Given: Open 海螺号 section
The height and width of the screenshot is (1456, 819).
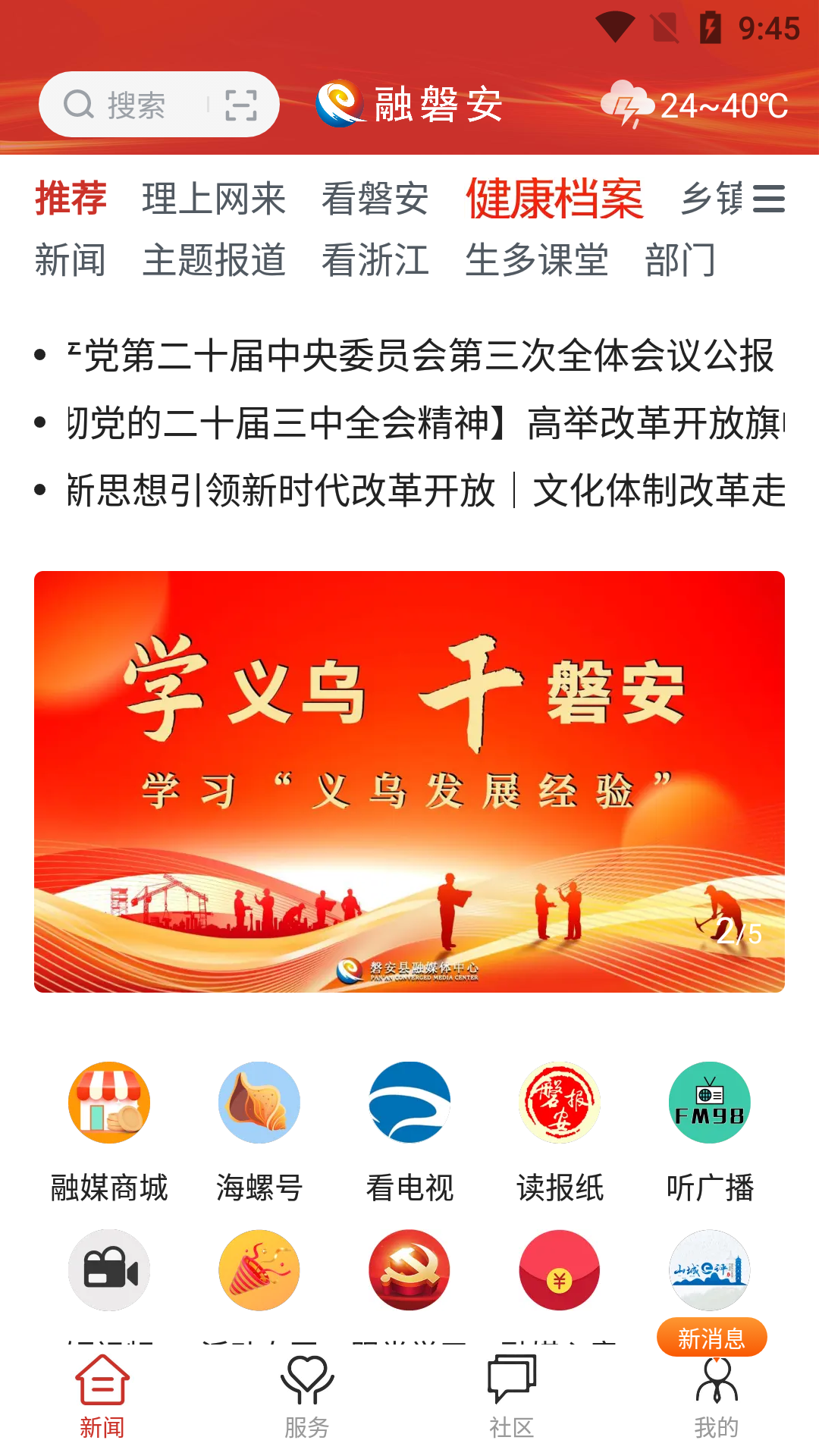Looking at the screenshot, I should [259, 1131].
